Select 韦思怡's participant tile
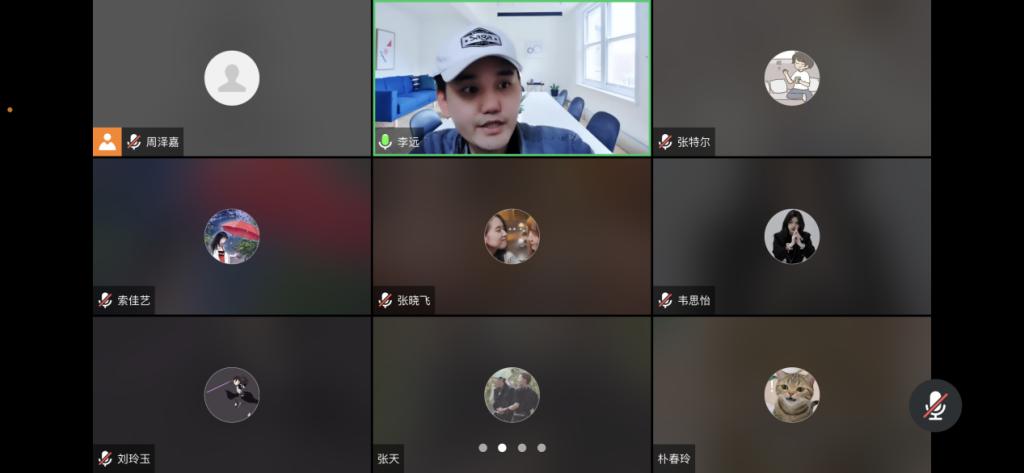The image size is (1024, 473). (x=791, y=236)
